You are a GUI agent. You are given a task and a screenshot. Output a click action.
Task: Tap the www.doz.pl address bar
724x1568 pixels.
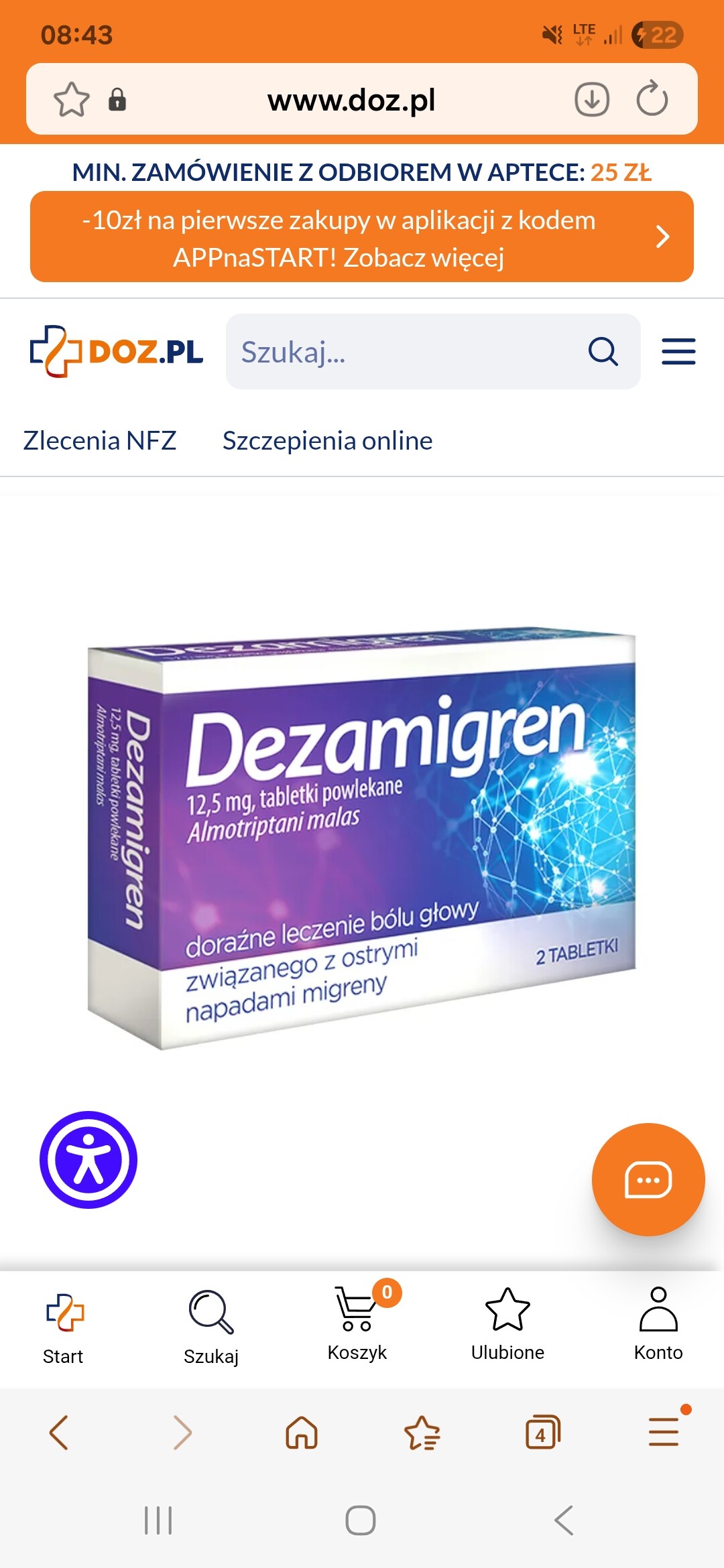351,100
